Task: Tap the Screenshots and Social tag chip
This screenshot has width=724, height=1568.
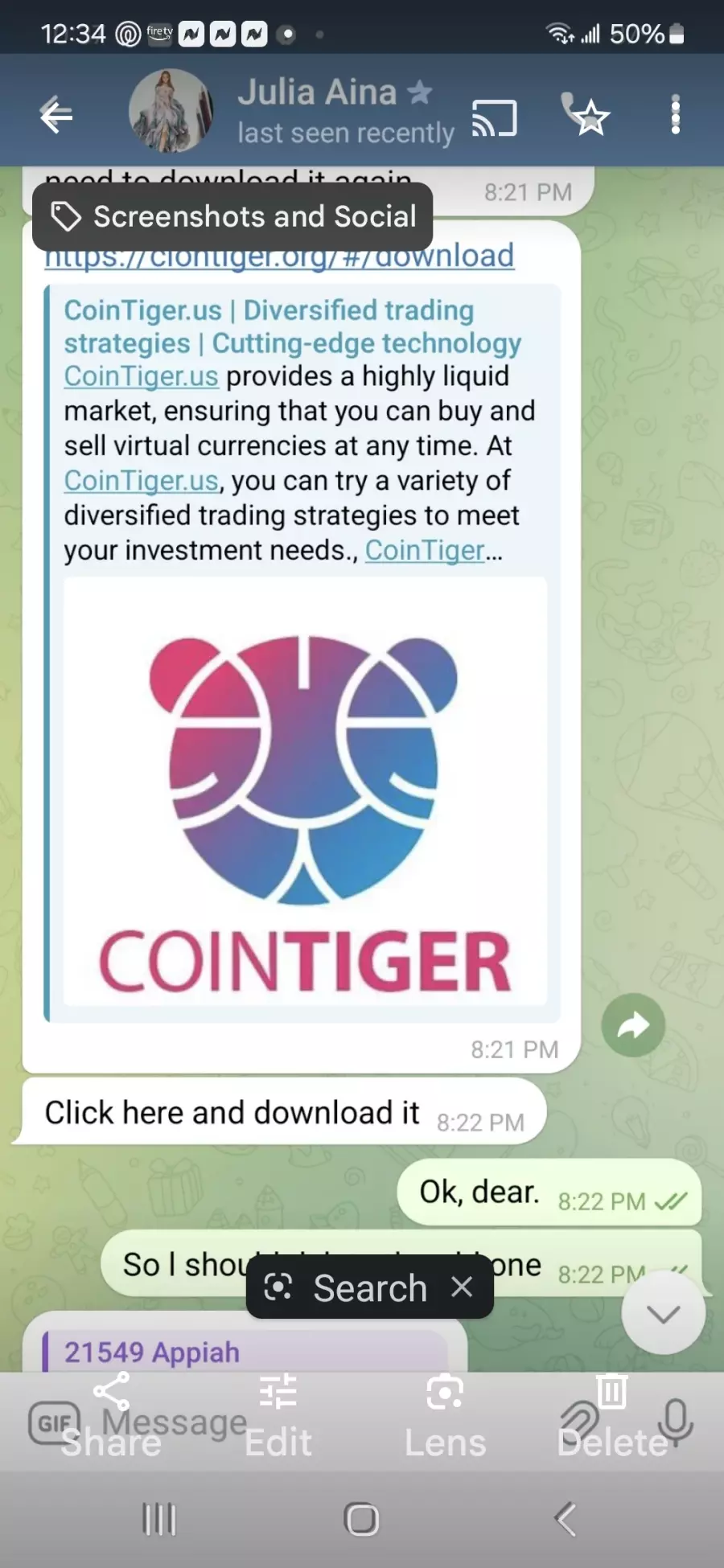Action: click(232, 216)
